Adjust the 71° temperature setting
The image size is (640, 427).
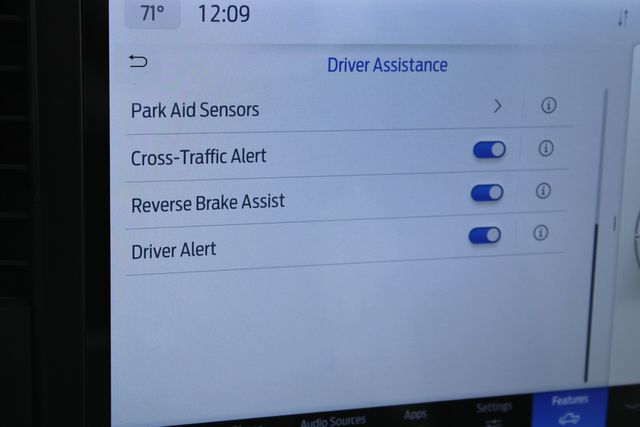[152, 14]
